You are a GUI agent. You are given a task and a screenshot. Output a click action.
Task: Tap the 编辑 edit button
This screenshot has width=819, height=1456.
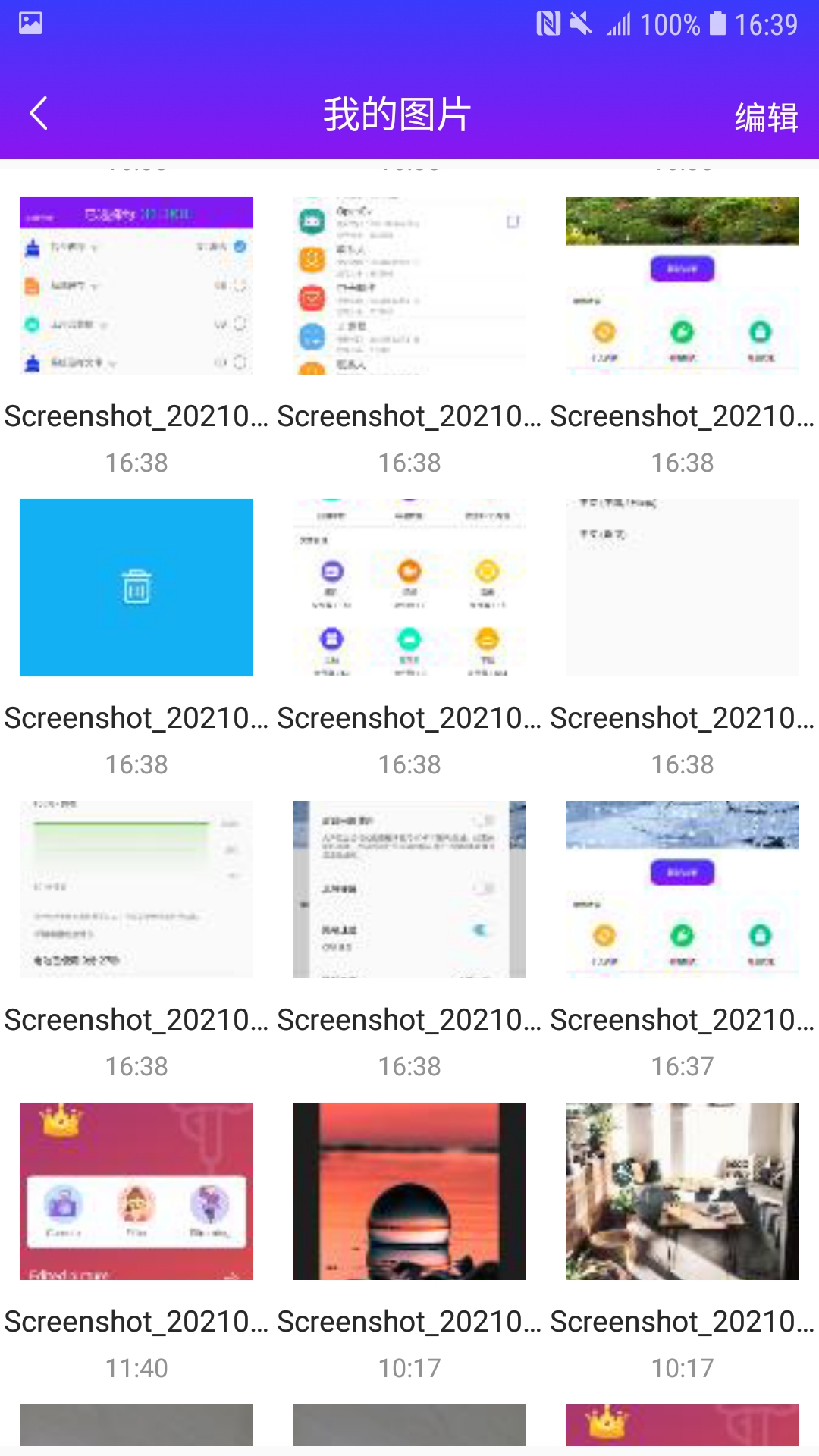[766, 118]
